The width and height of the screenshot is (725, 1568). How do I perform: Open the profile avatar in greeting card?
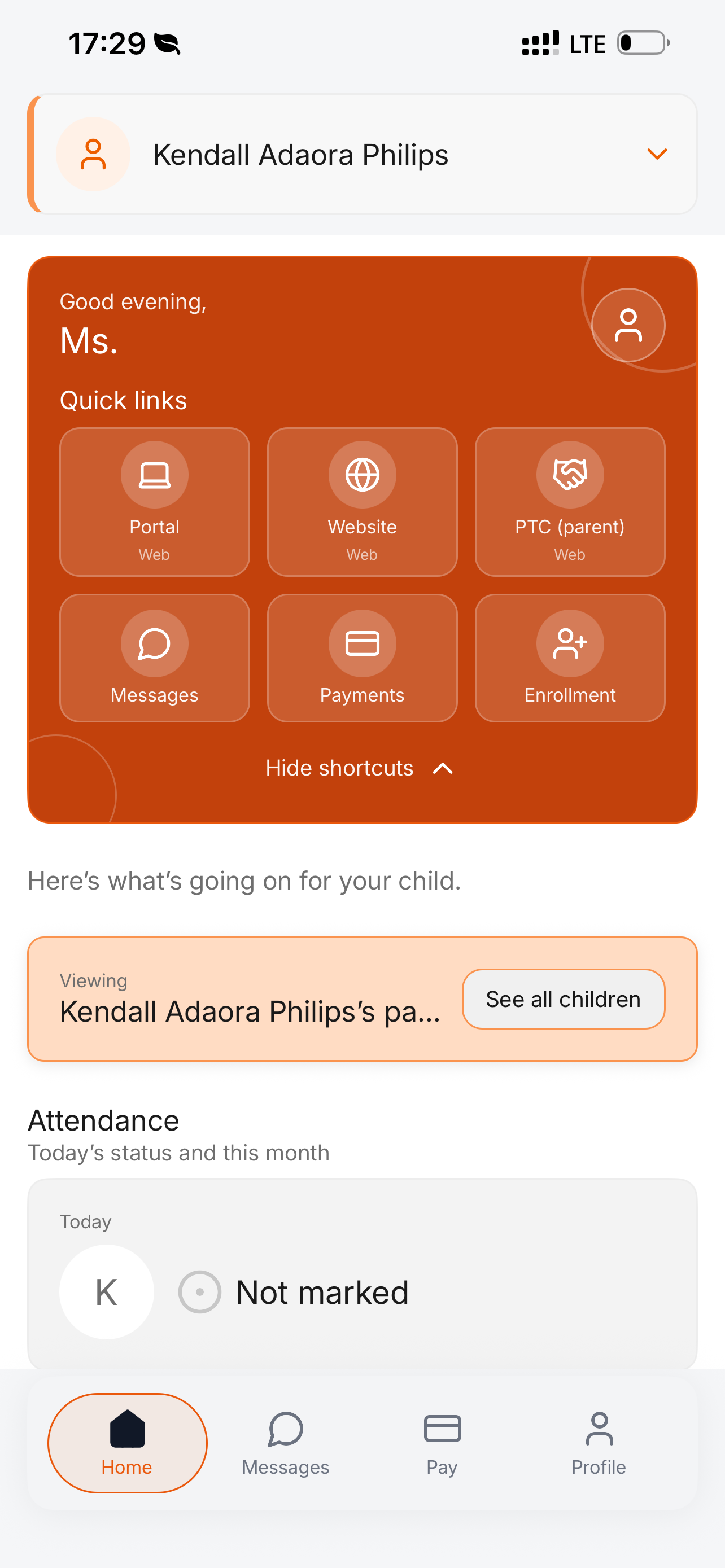[x=628, y=325]
